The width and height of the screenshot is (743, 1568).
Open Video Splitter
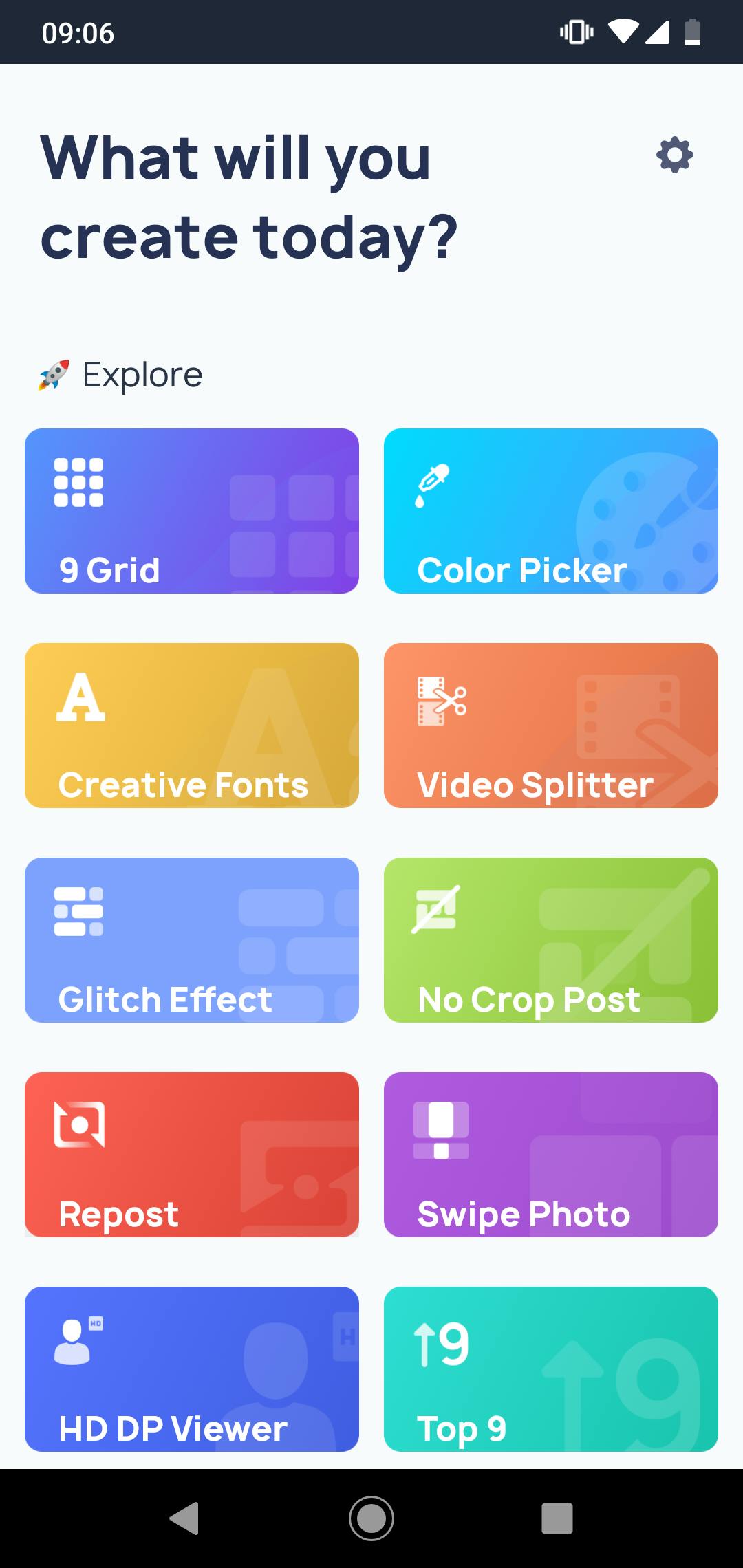pos(550,726)
